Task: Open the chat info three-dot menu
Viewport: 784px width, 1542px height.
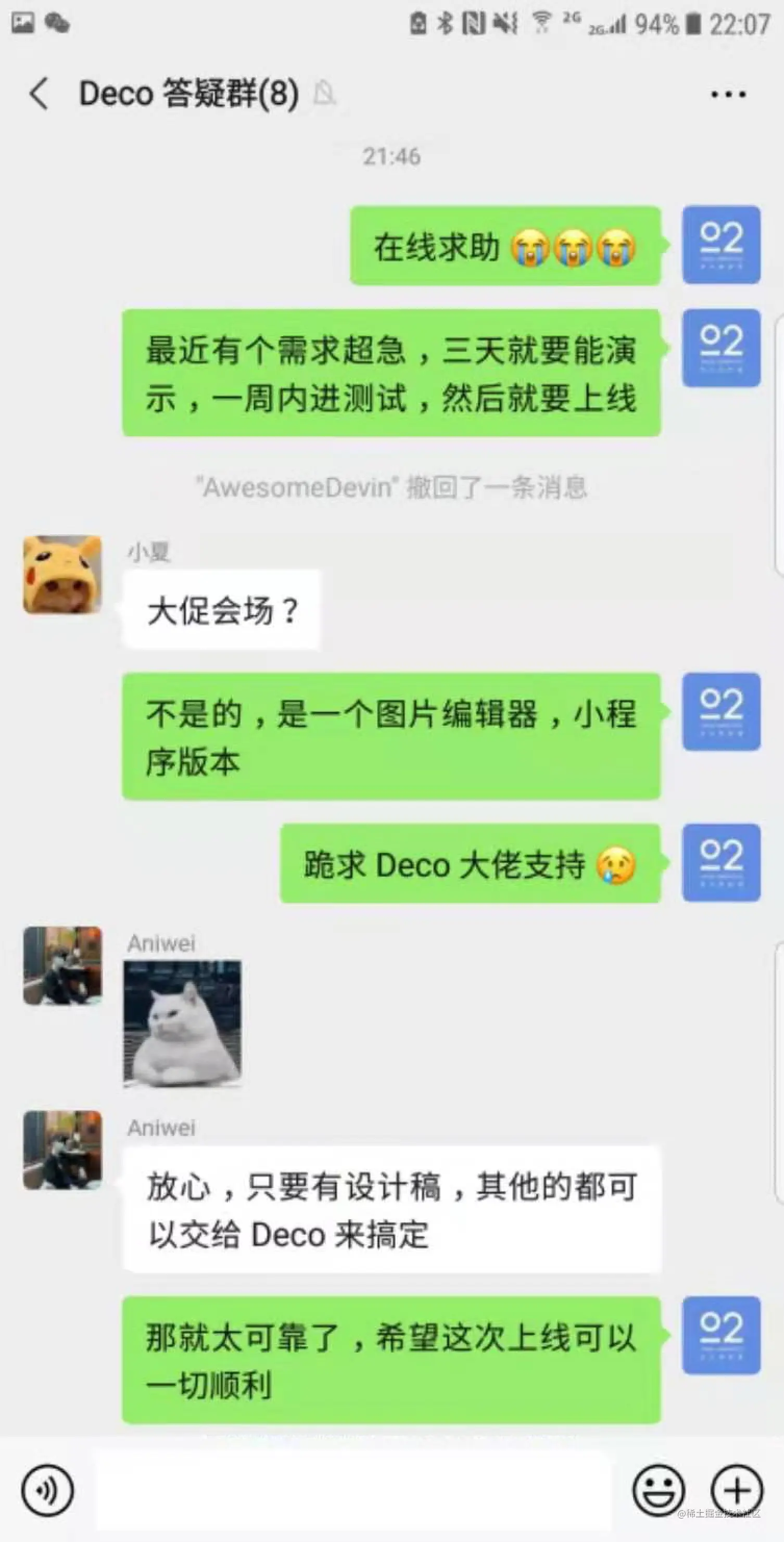Action: 728,94
